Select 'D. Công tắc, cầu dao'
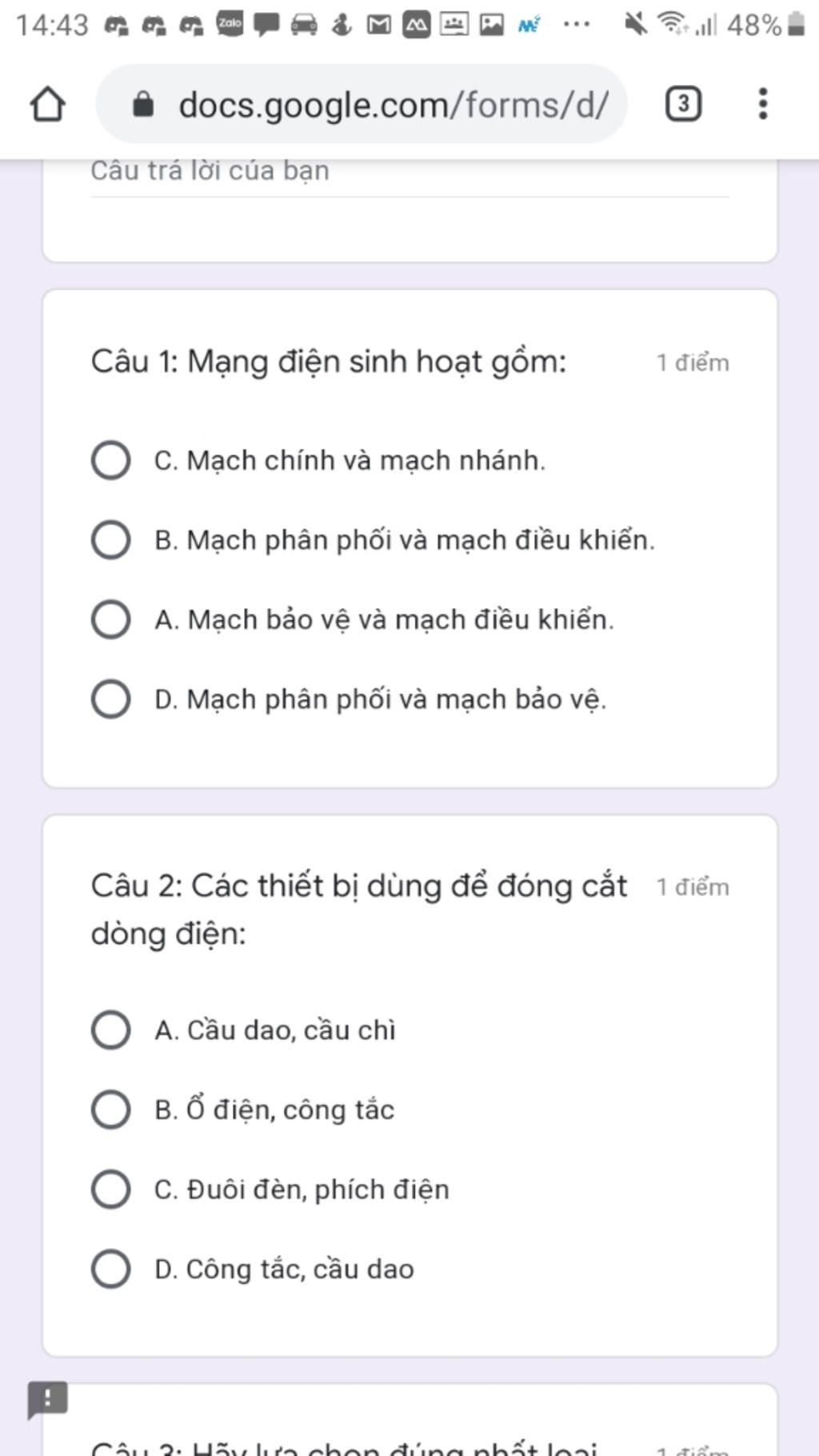The width and height of the screenshot is (819, 1456). coord(111,1269)
